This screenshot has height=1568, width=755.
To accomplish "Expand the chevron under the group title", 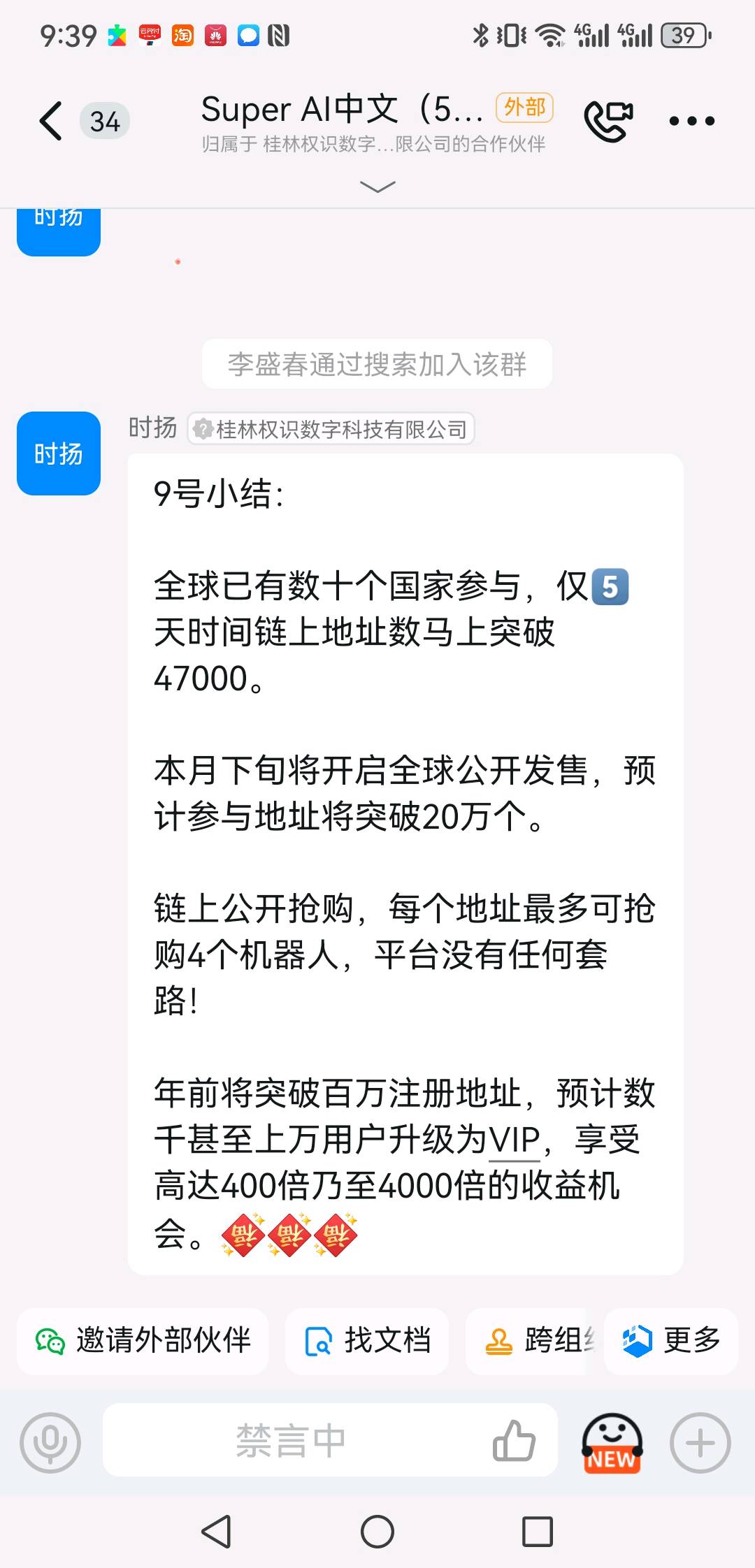I will tap(377, 187).
